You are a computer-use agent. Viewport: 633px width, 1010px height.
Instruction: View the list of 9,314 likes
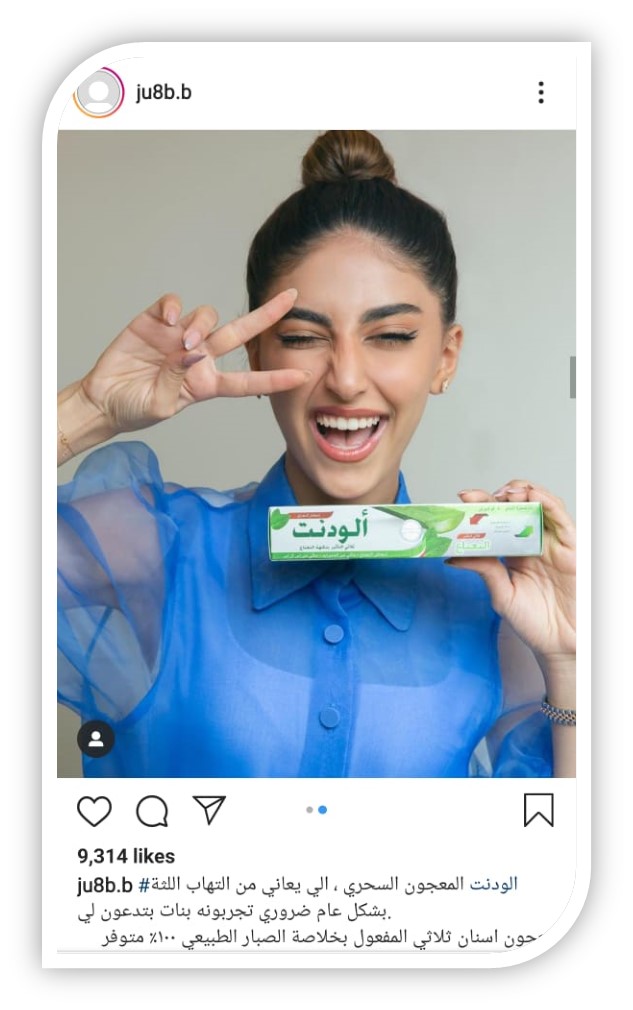pos(126,856)
